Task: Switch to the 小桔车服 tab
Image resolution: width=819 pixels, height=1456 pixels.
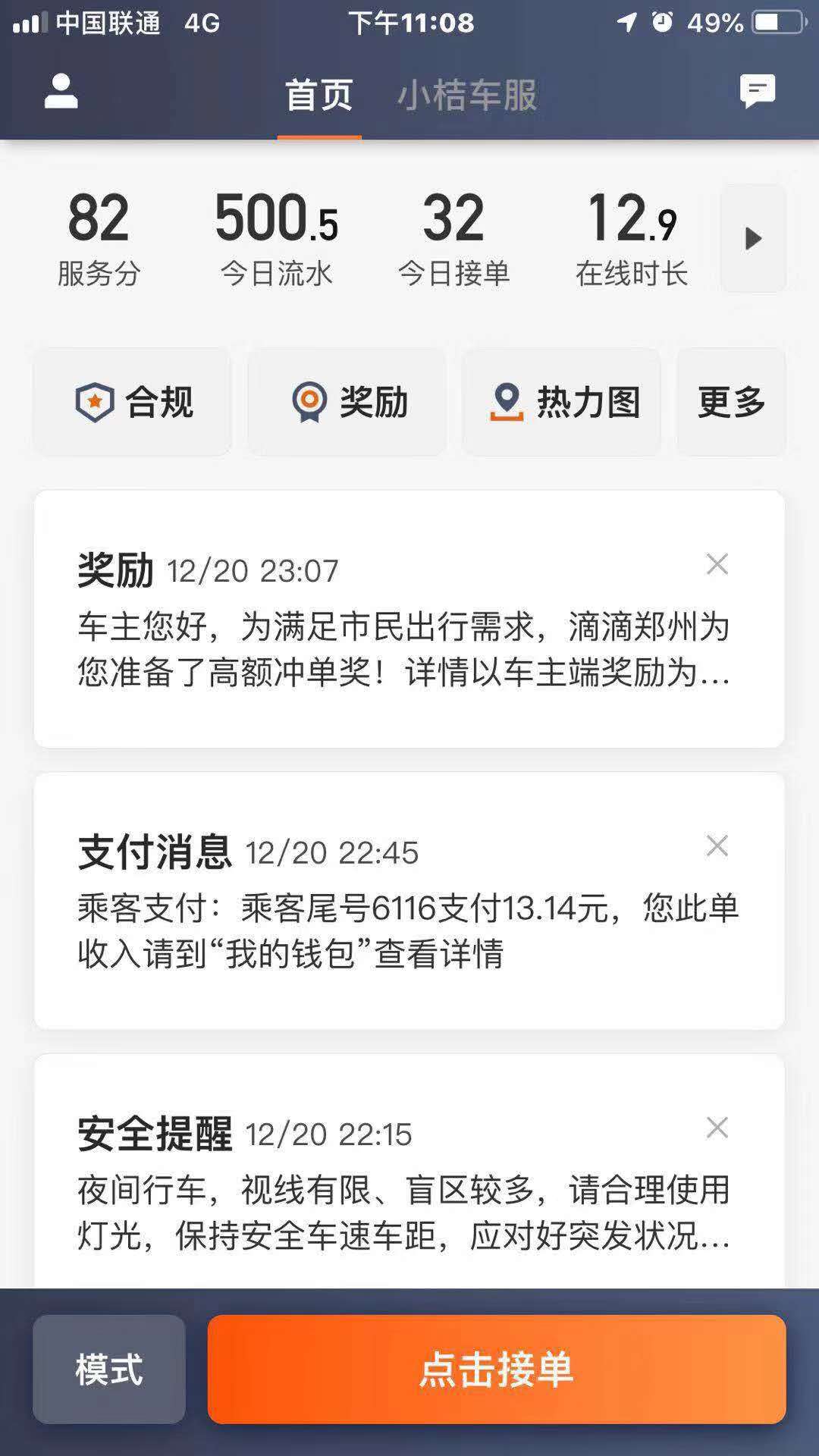Action: click(x=467, y=96)
